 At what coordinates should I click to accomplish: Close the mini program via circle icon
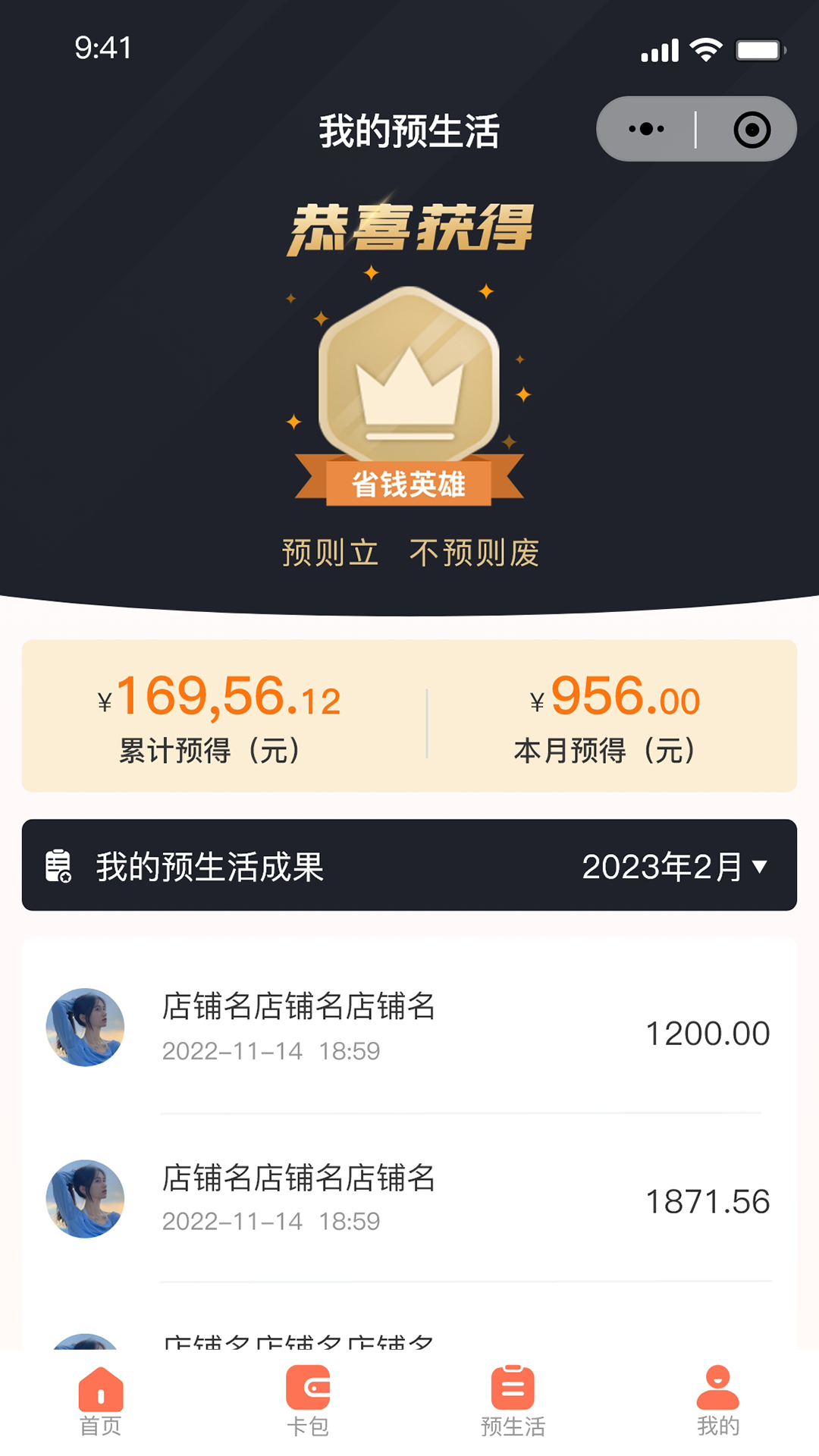(752, 129)
